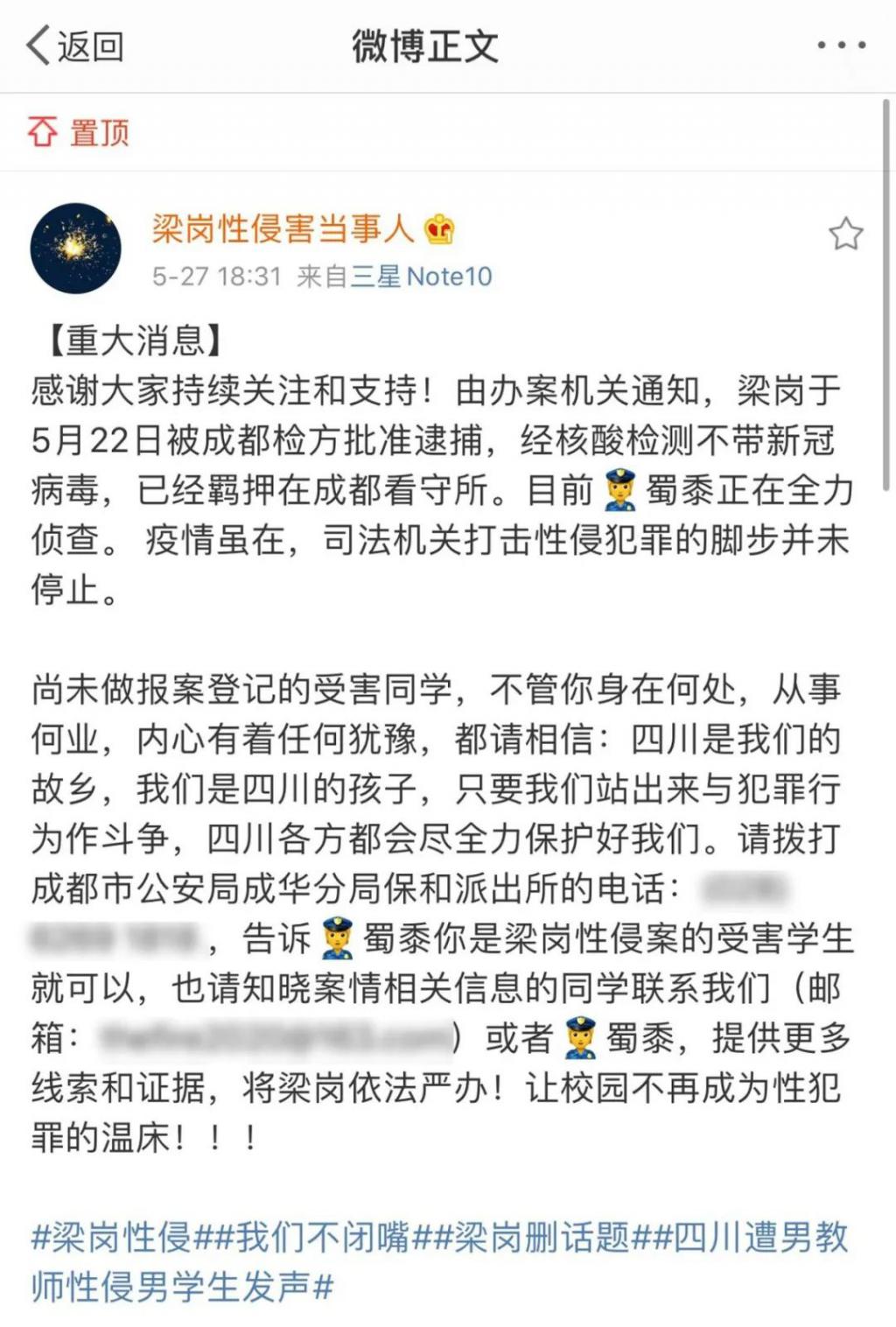This screenshot has height=1327, width=896.
Task: Open the three-dot overflow menu
Action: (x=842, y=46)
